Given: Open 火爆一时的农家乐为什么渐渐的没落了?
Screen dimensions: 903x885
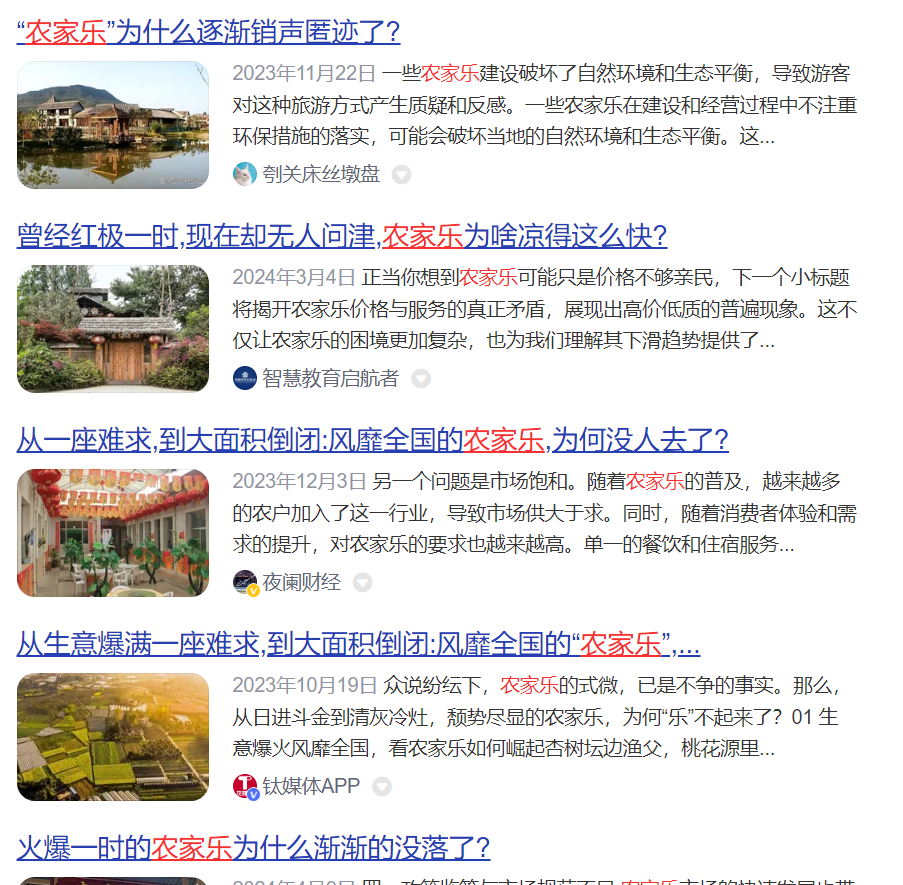Looking at the screenshot, I should coord(253,848).
